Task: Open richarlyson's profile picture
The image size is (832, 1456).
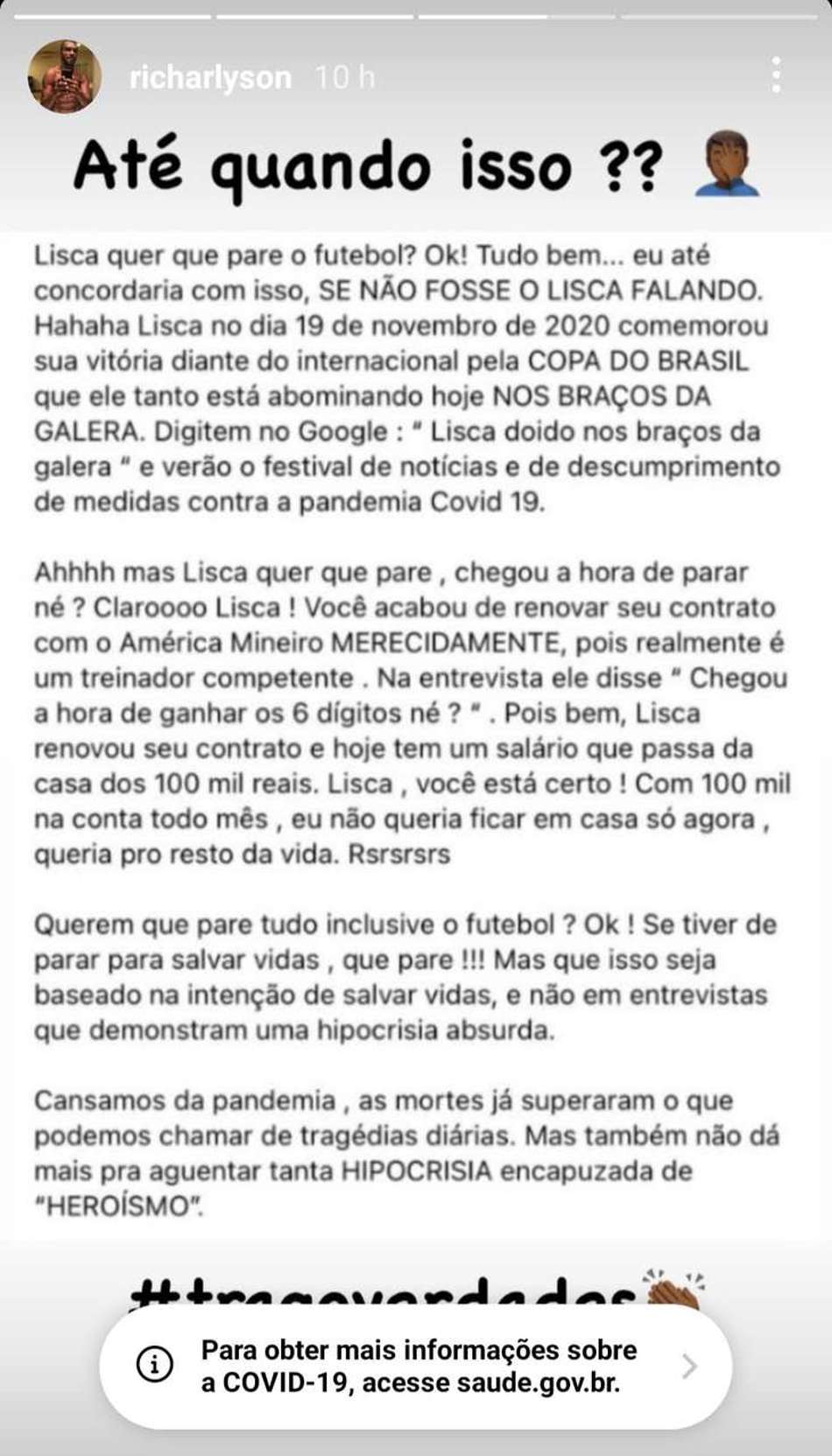Action: tap(65, 77)
